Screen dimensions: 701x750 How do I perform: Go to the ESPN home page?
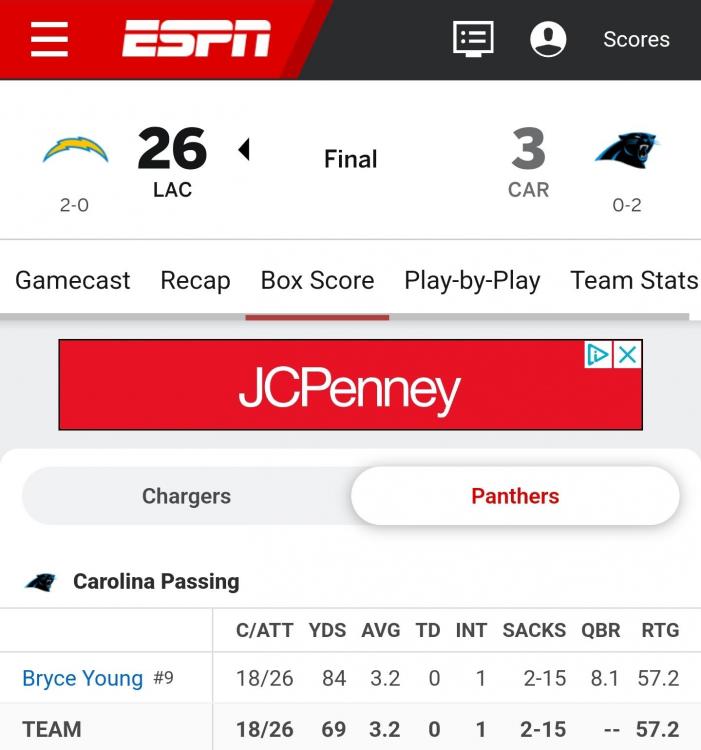click(196, 39)
